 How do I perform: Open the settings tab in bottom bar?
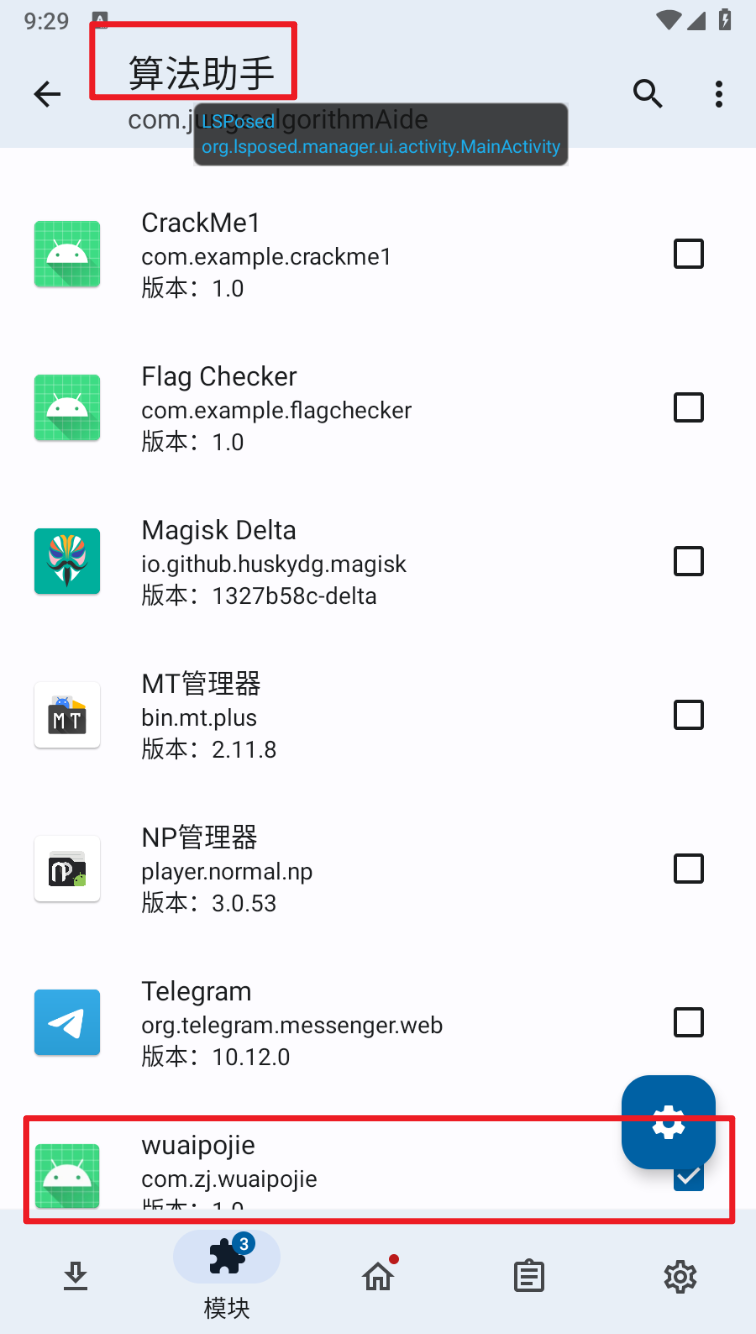(680, 1275)
